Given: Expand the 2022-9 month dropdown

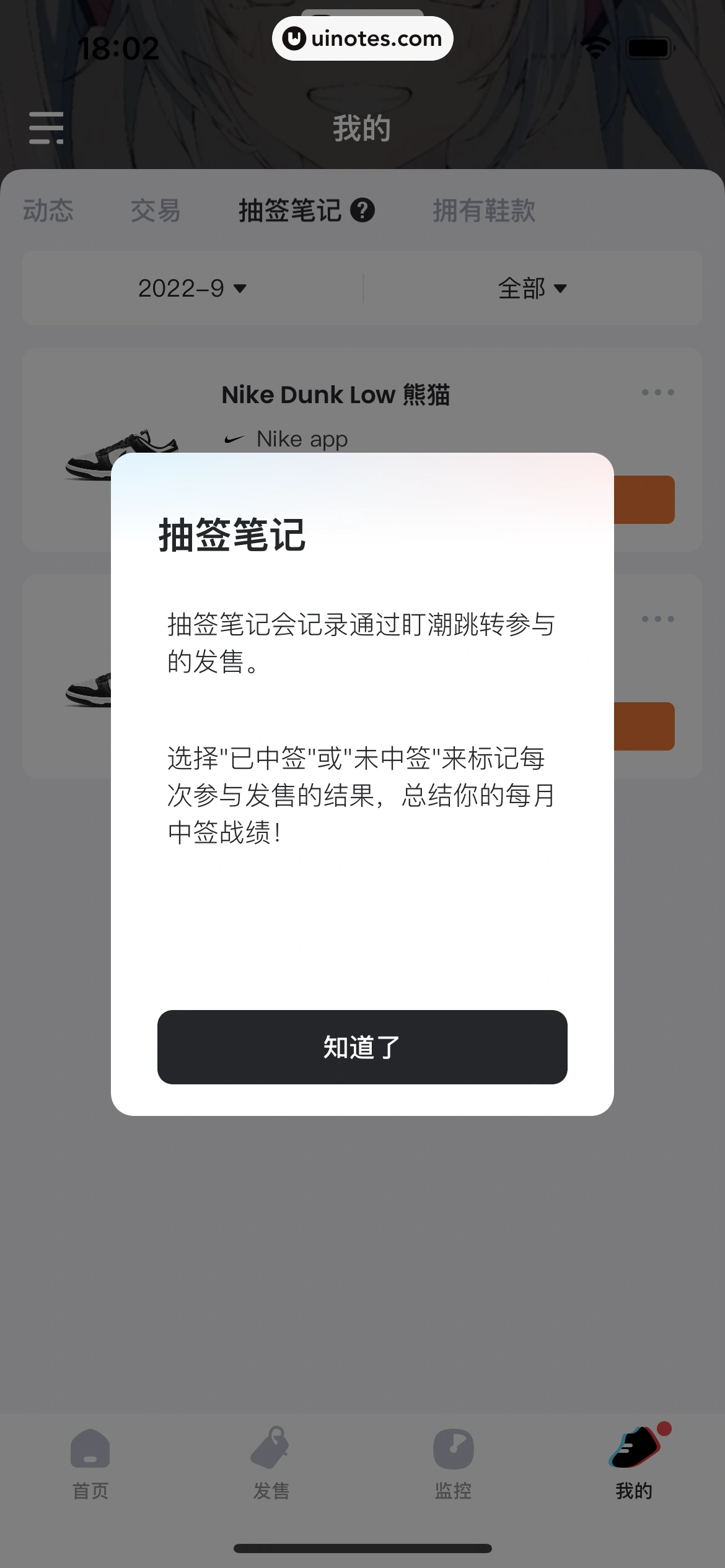Looking at the screenshot, I should coord(192,288).
